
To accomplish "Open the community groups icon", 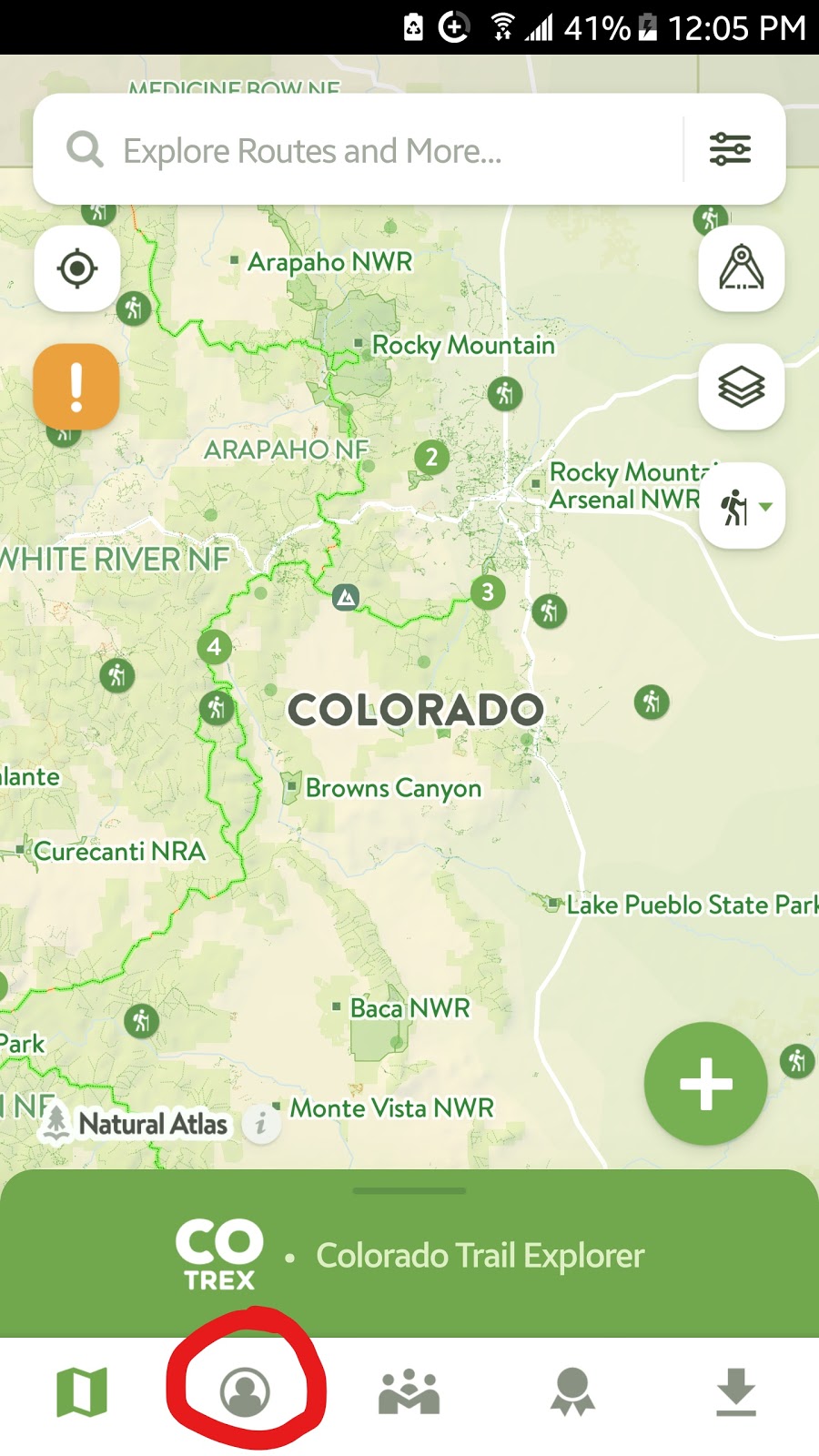I will [x=411, y=1388].
